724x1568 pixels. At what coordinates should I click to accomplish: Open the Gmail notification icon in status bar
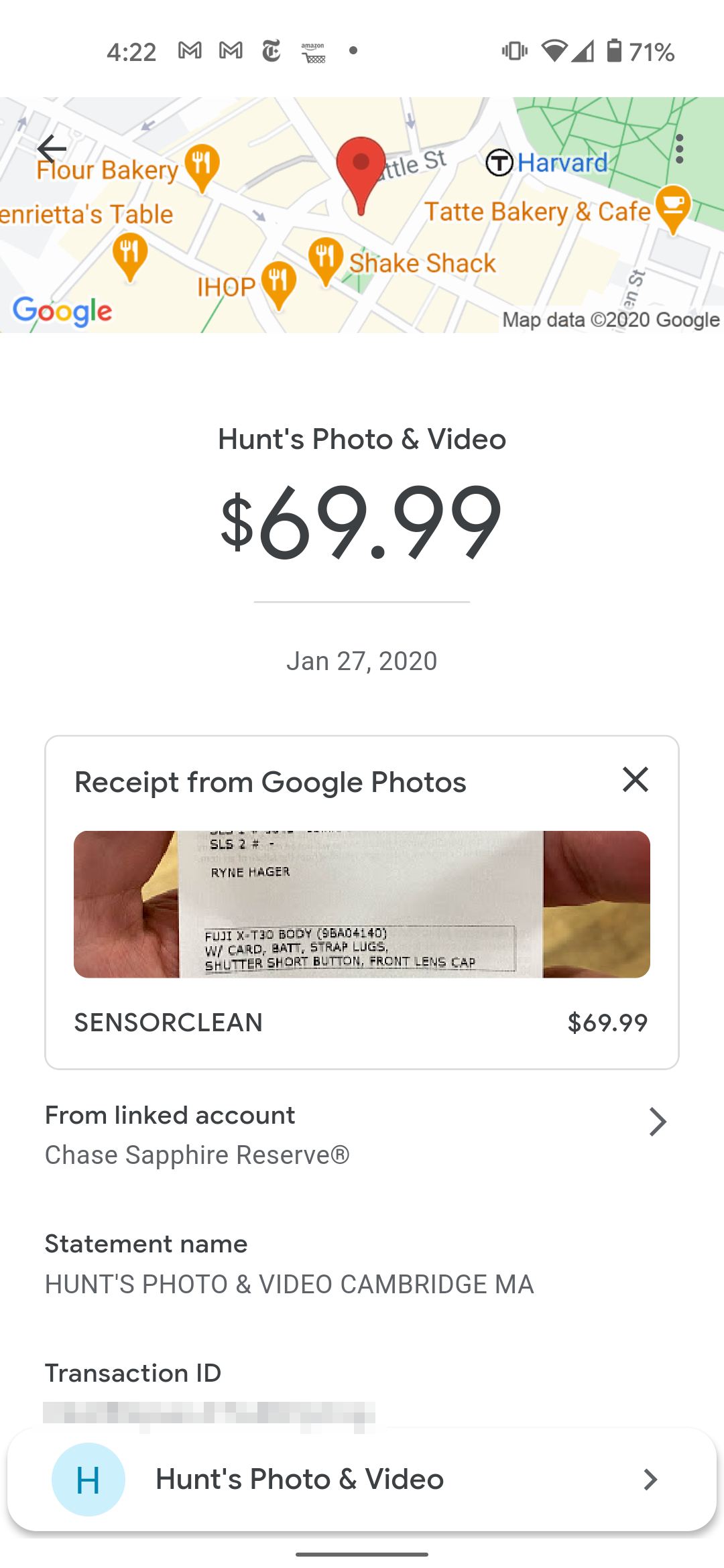pyautogui.click(x=190, y=51)
